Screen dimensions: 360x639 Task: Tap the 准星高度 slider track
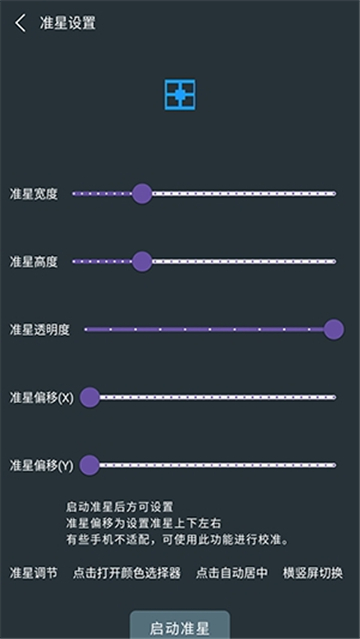pos(204,261)
